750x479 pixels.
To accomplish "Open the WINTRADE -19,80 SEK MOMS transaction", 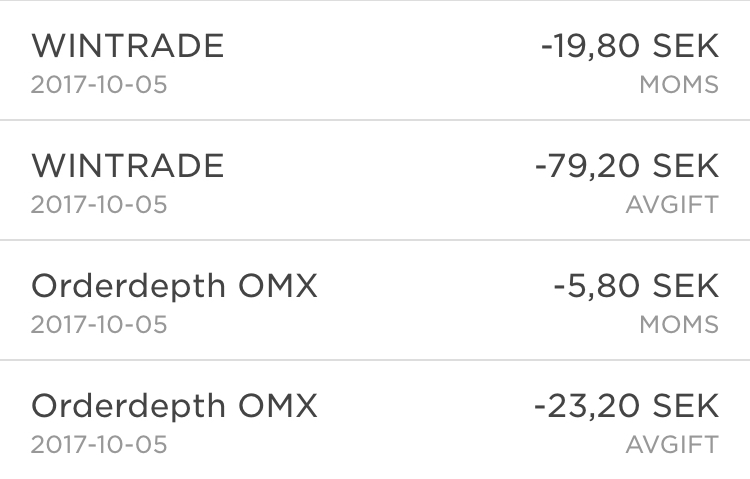I will 375,62.
